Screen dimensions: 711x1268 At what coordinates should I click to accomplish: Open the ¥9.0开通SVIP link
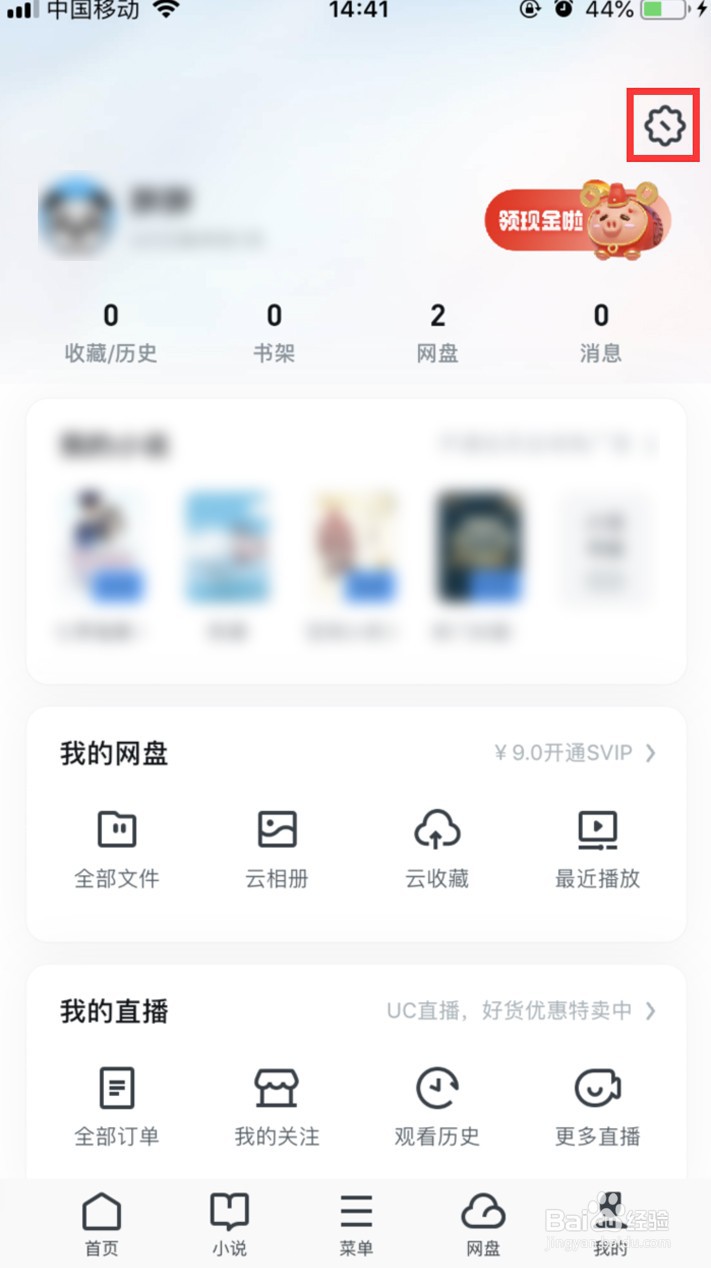[x=575, y=753]
